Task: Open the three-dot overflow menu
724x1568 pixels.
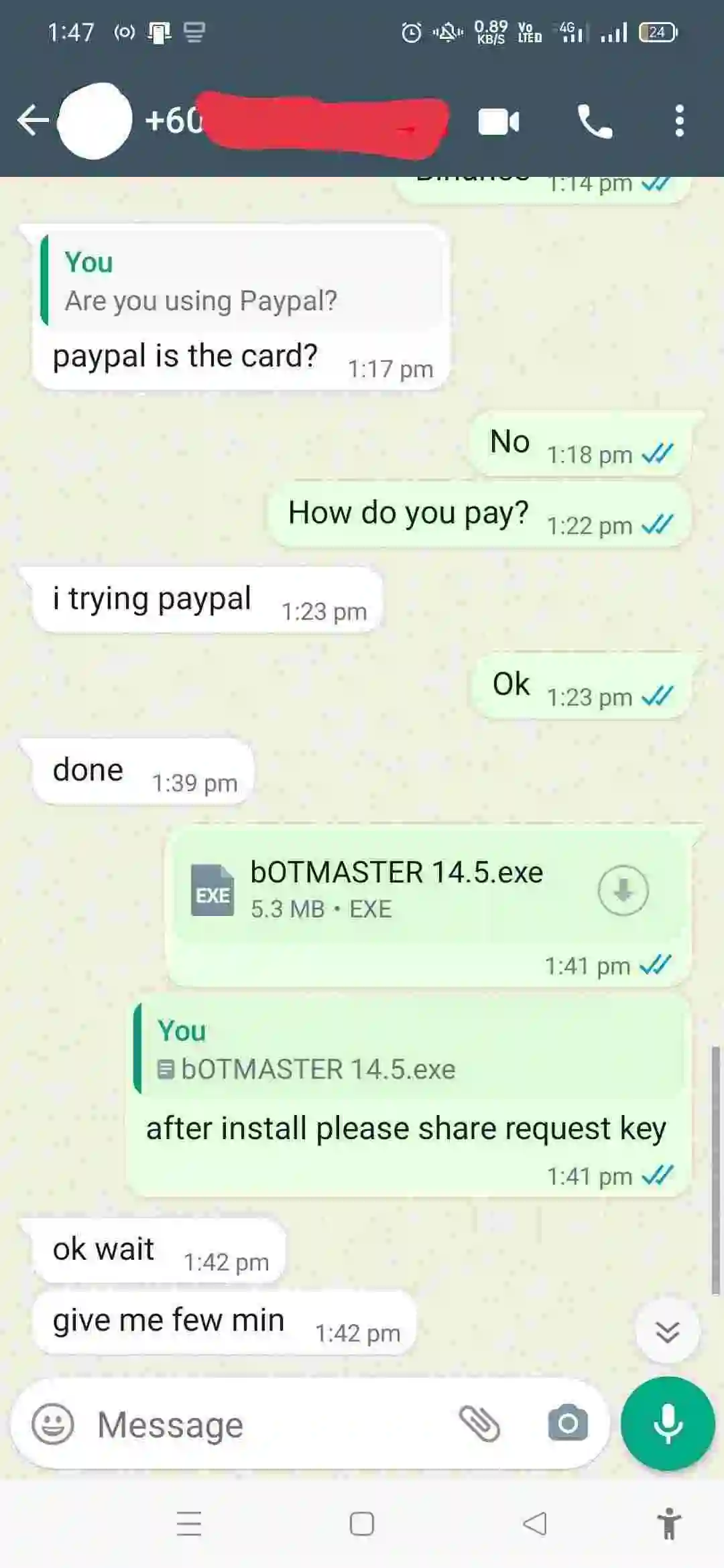Action: (x=680, y=121)
